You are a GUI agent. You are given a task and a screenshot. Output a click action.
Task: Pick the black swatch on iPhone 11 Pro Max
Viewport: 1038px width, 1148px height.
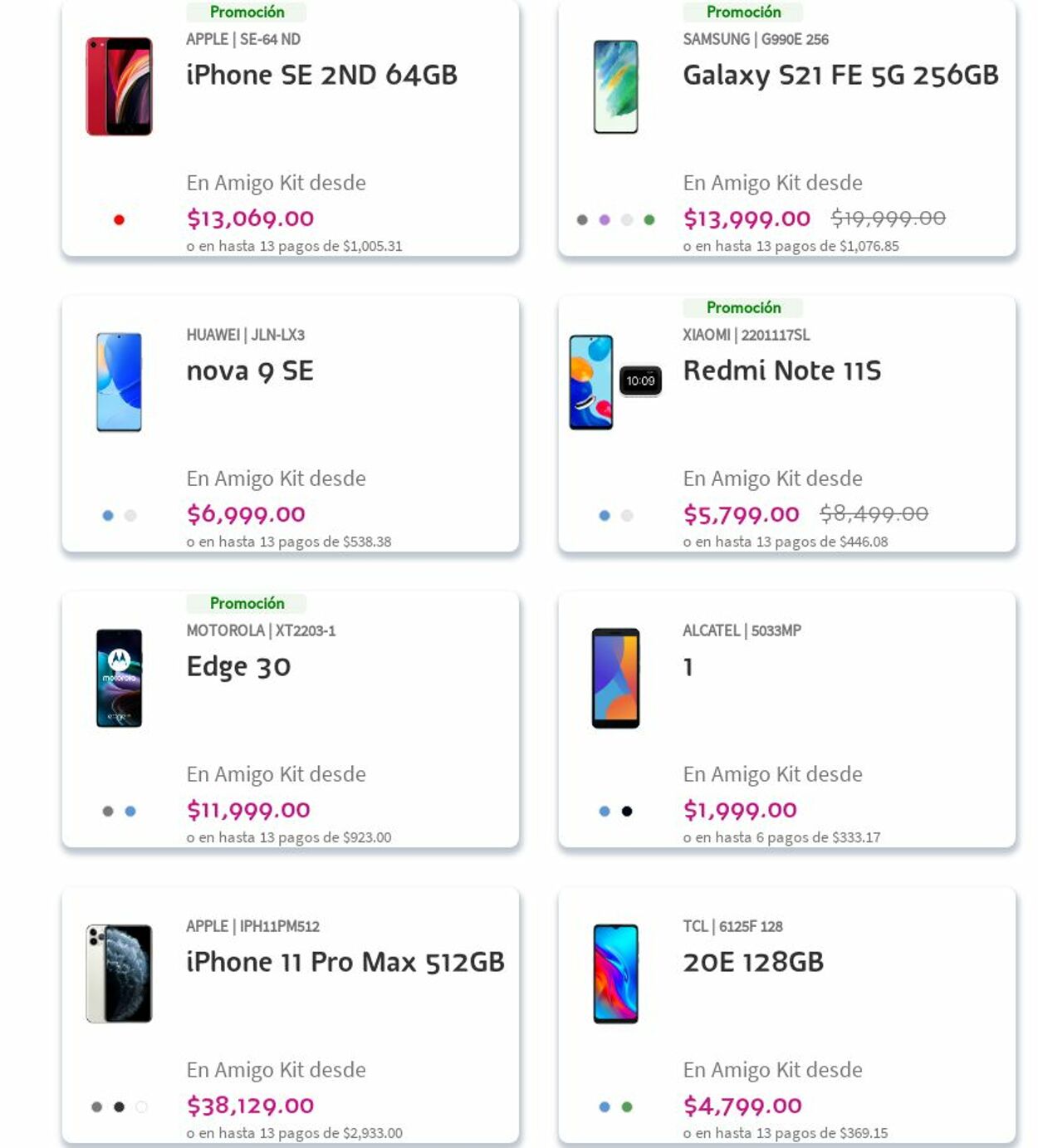[x=119, y=1107]
